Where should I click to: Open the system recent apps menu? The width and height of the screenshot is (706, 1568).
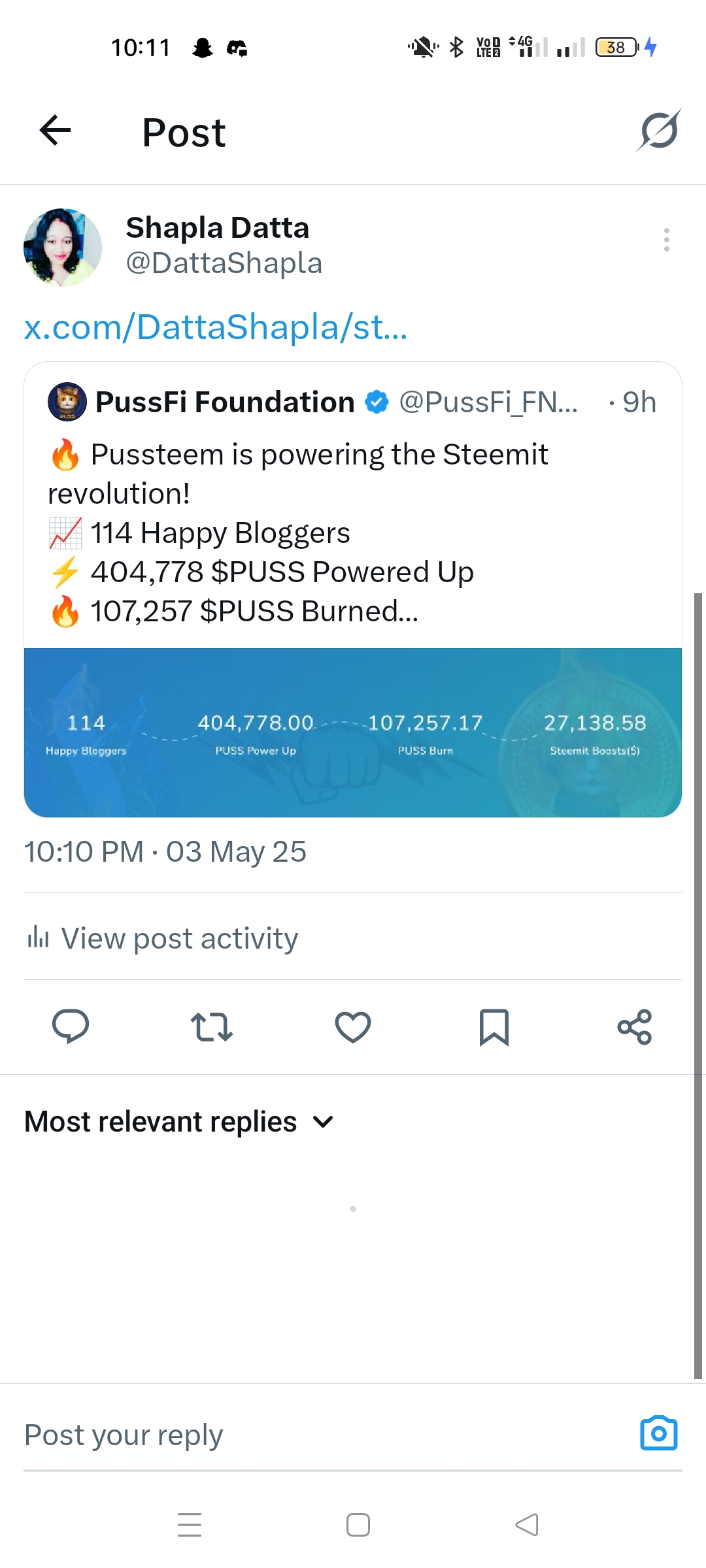(x=190, y=1525)
